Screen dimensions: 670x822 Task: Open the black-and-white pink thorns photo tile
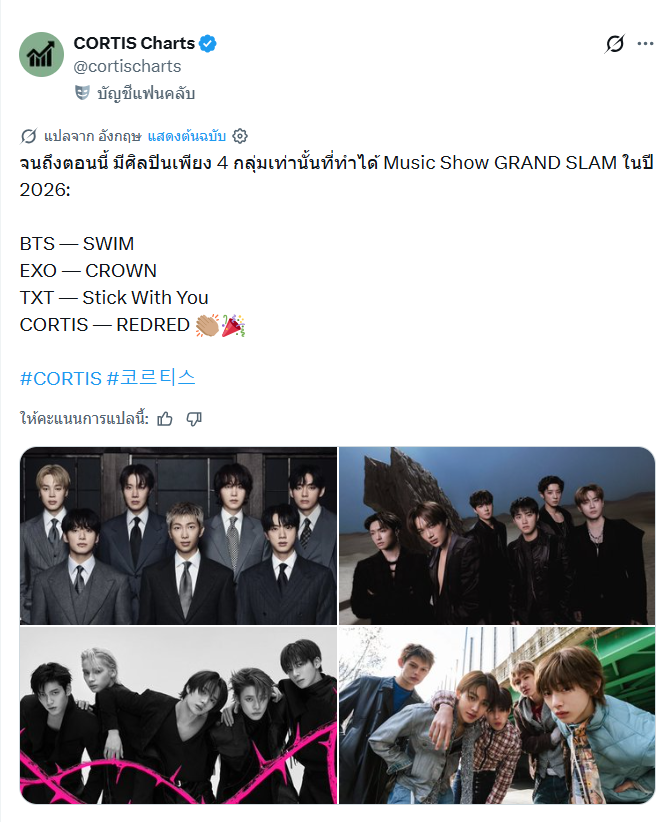178,715
